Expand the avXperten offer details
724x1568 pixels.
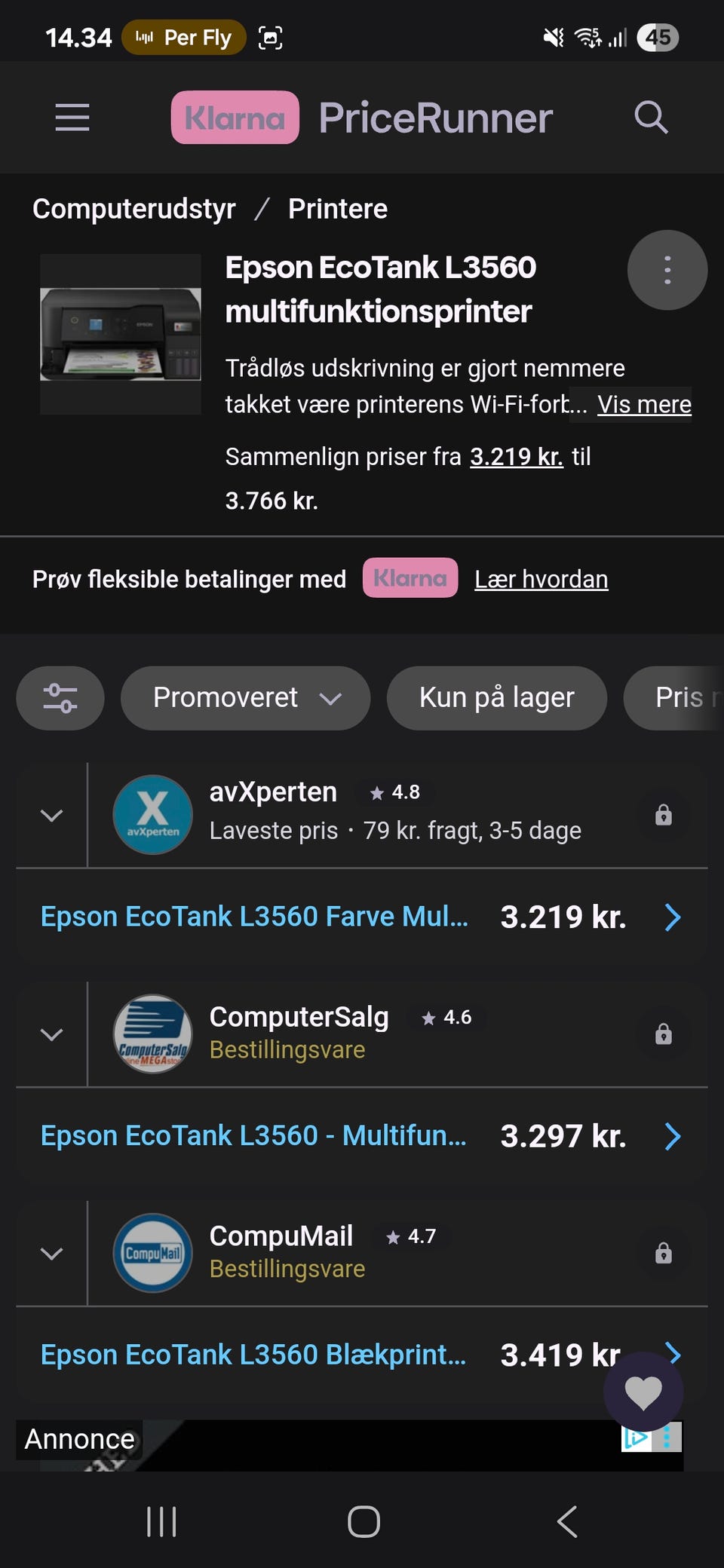coord(51,816)
